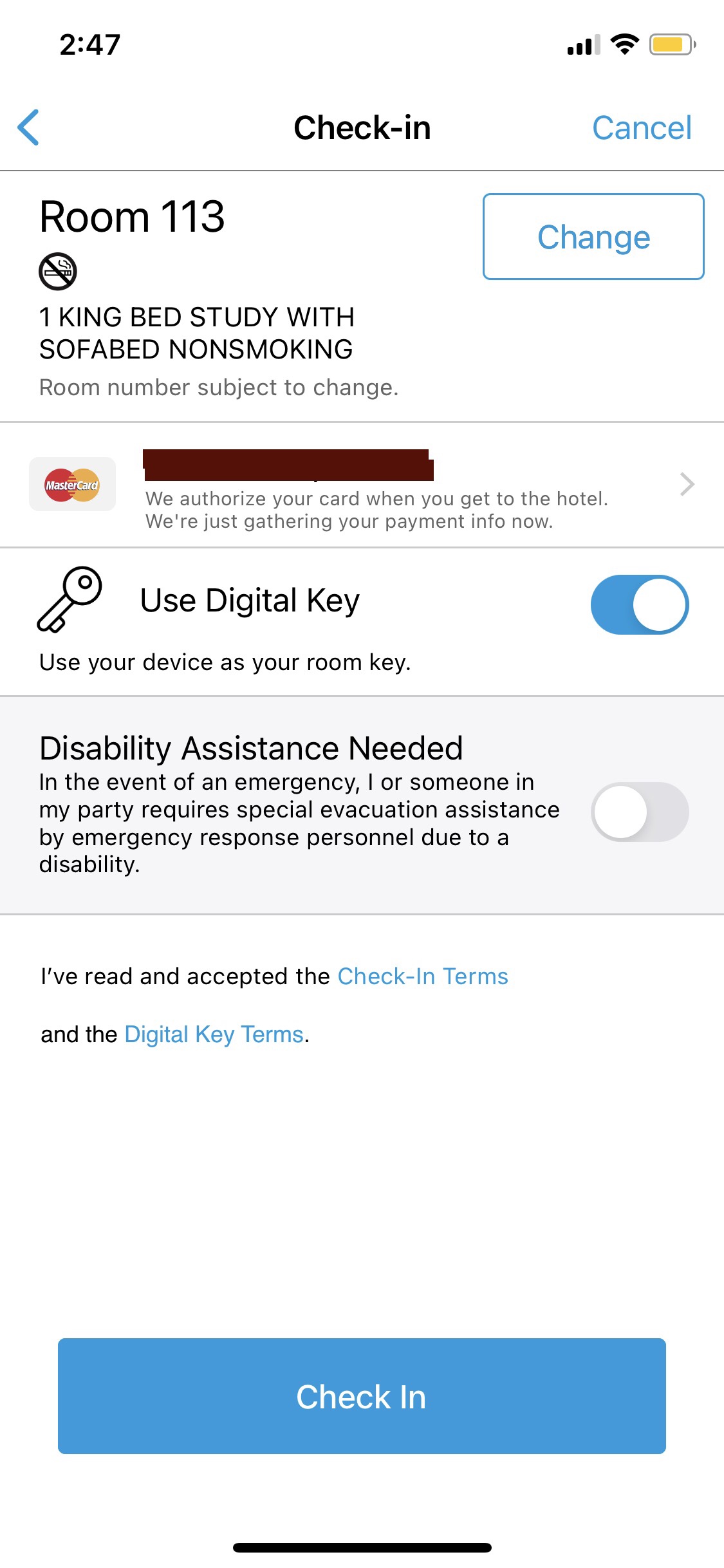This screenshot has height=1568, width=724.
Task: Disable the Use Digital Key toggle
Action: point(640,604)
